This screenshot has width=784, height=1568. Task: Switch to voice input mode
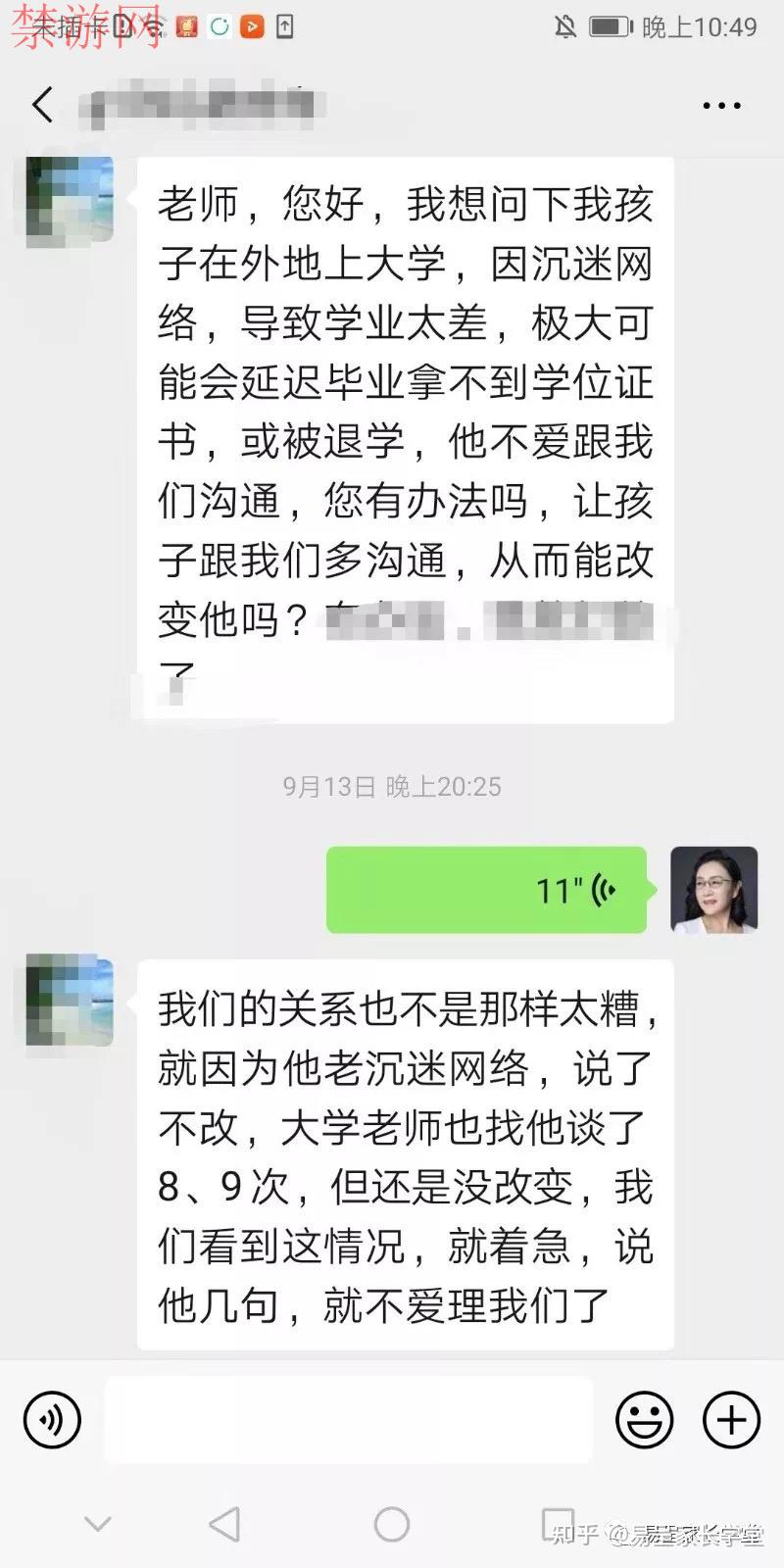click(52, 1419)
